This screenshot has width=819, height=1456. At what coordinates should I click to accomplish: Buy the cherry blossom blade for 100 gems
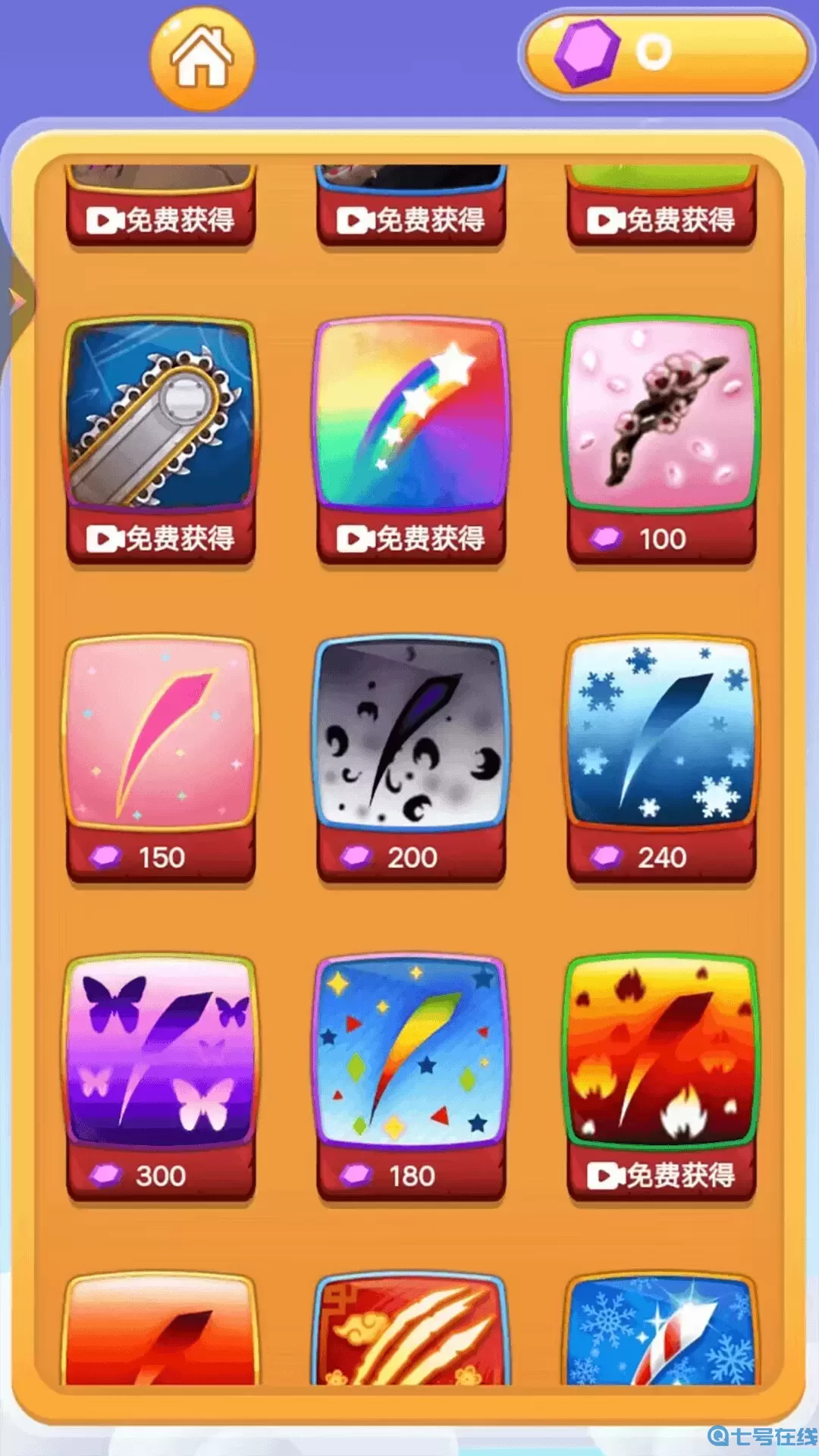[x=661, y=538]
